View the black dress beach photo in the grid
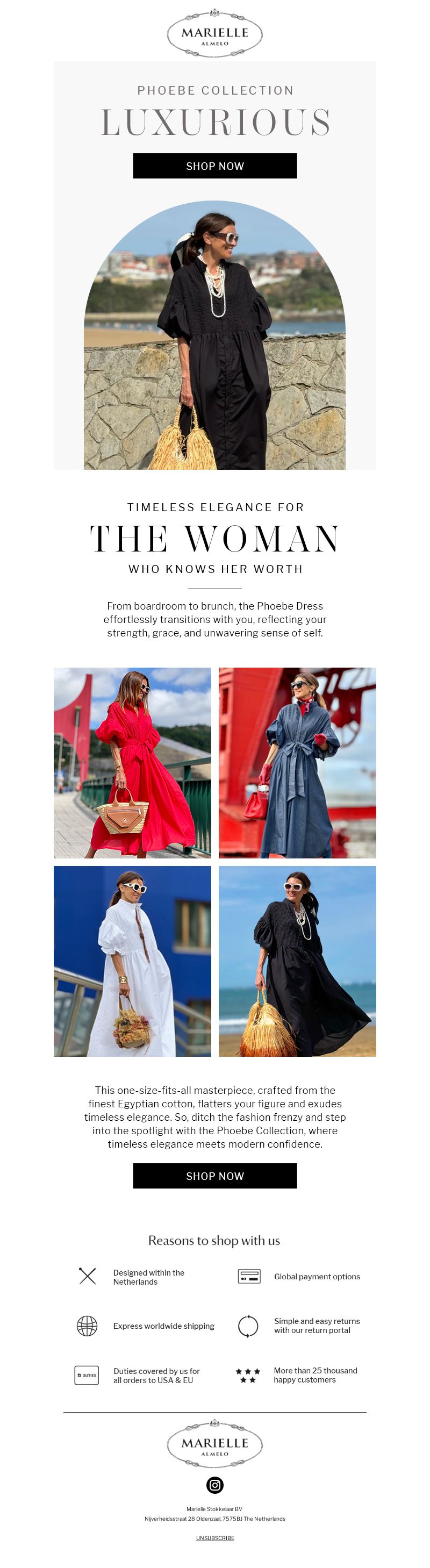430x1568 pixels. click(297, 961)
